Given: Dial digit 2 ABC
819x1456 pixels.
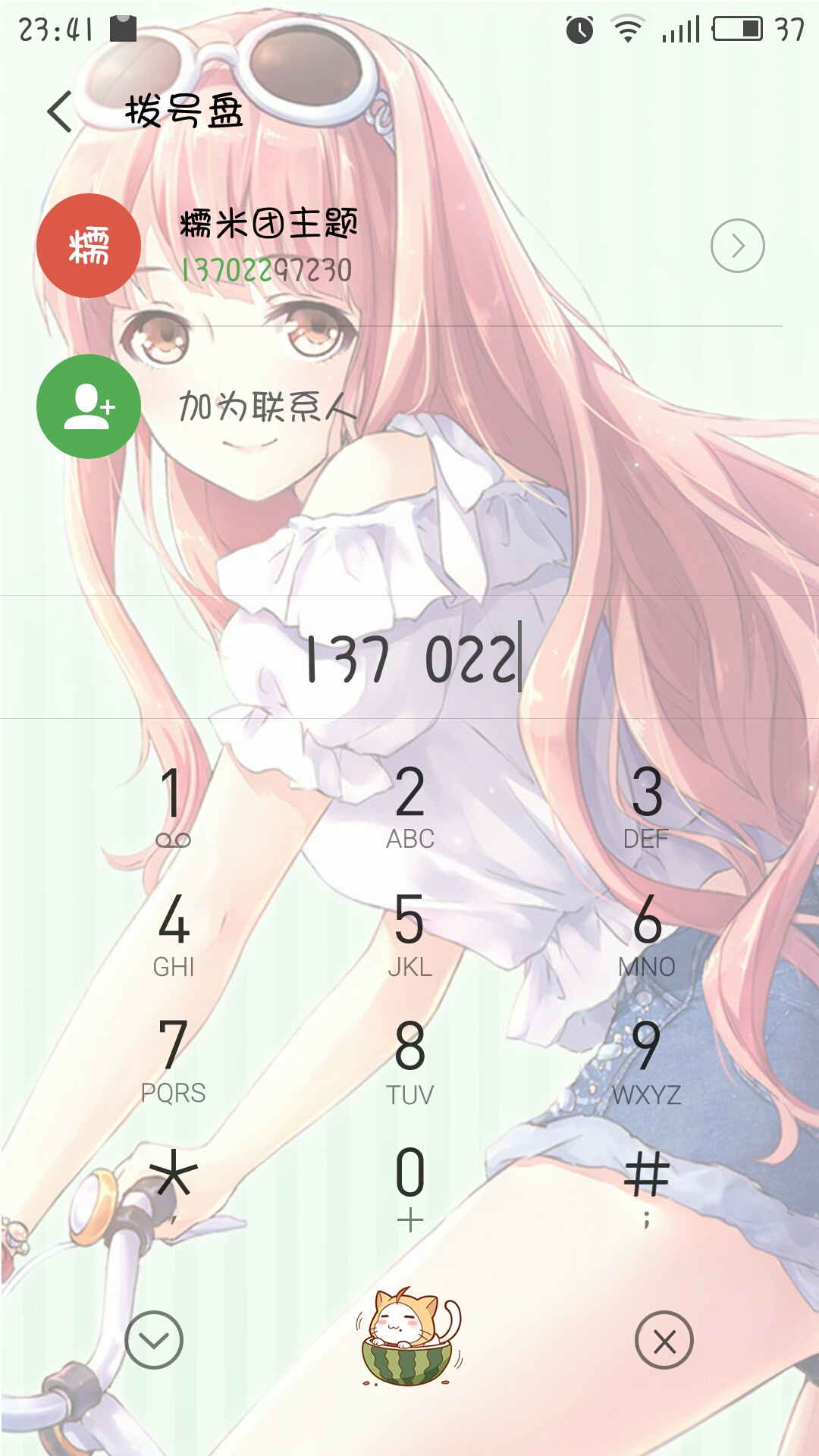Looking at the screenshot, I should pos(409,805).
